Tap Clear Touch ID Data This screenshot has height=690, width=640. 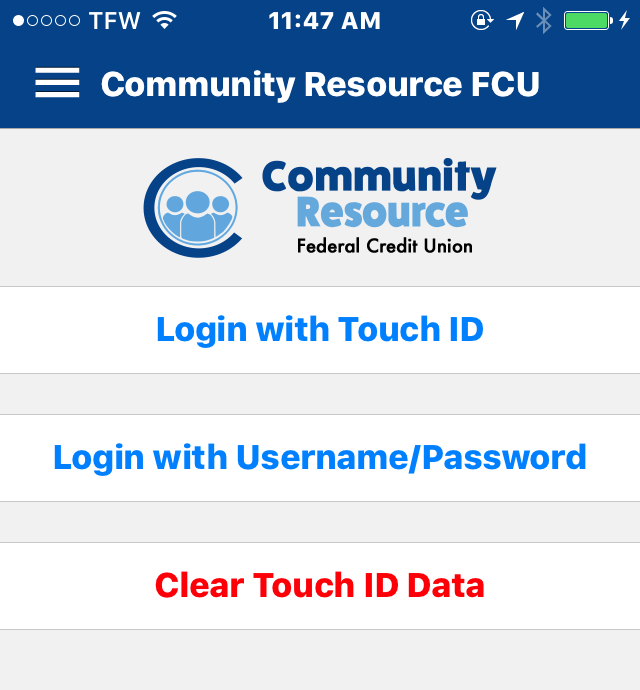pos(320,585)
